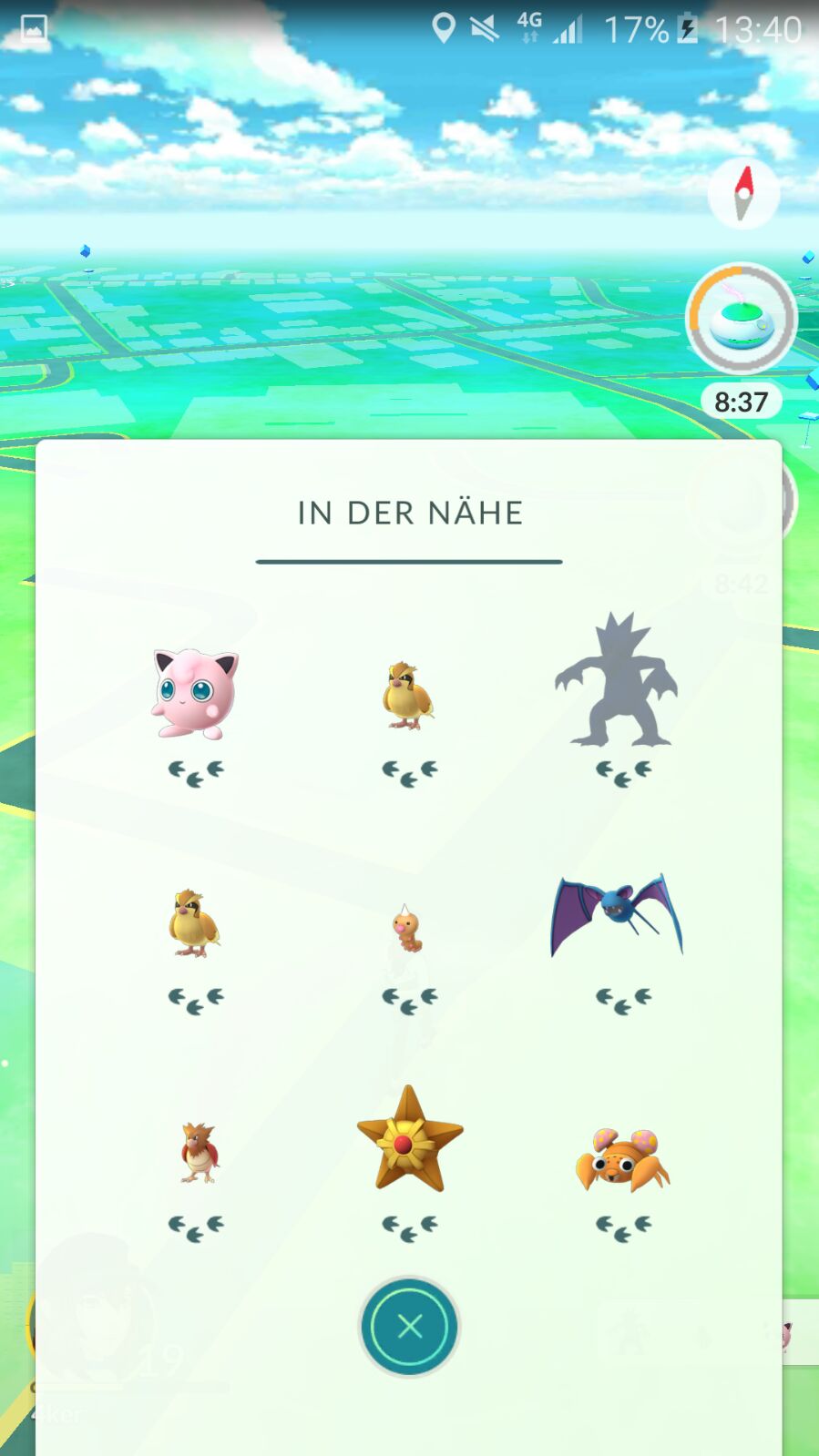Tap the 8:37 countdown label

(742, 402)
